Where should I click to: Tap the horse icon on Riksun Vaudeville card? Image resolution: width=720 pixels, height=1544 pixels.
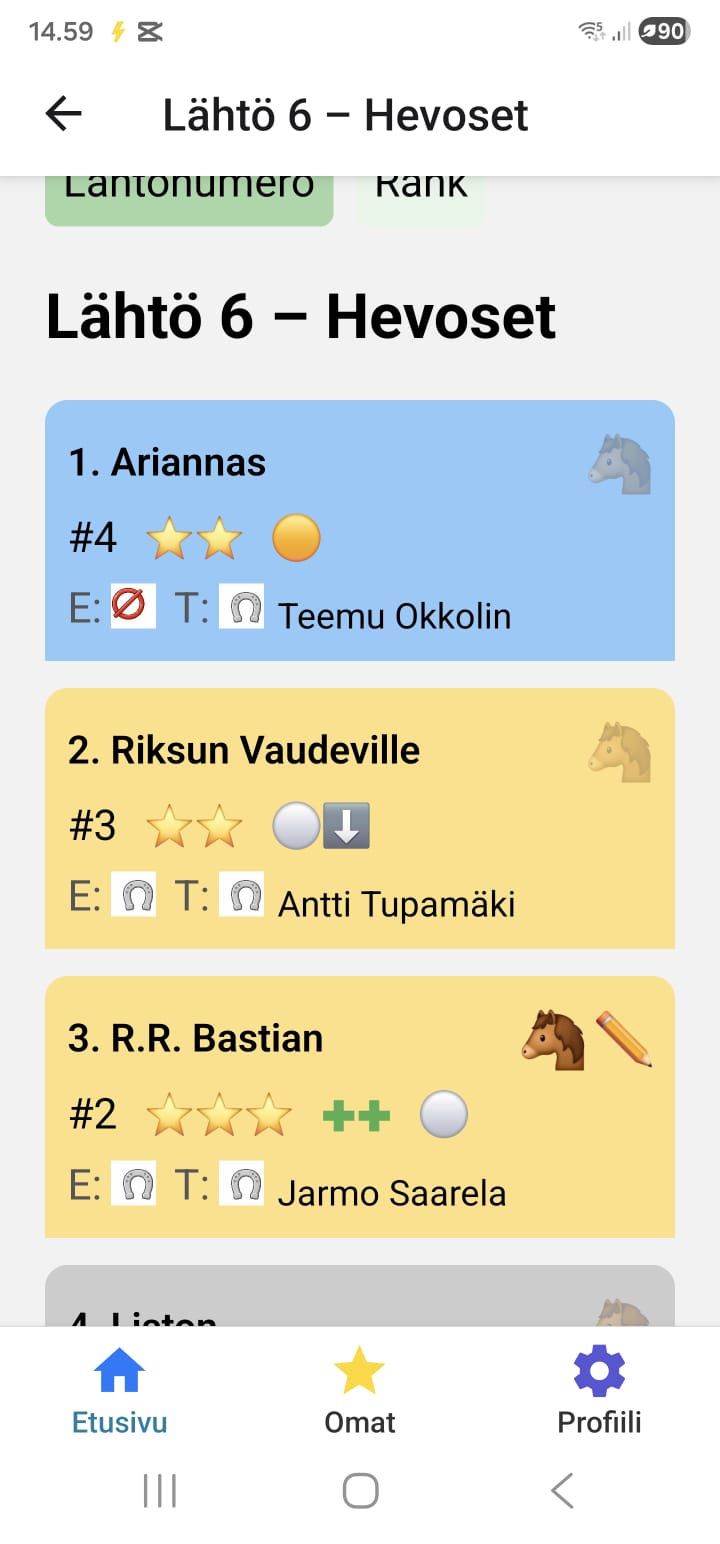coord(620,753)
